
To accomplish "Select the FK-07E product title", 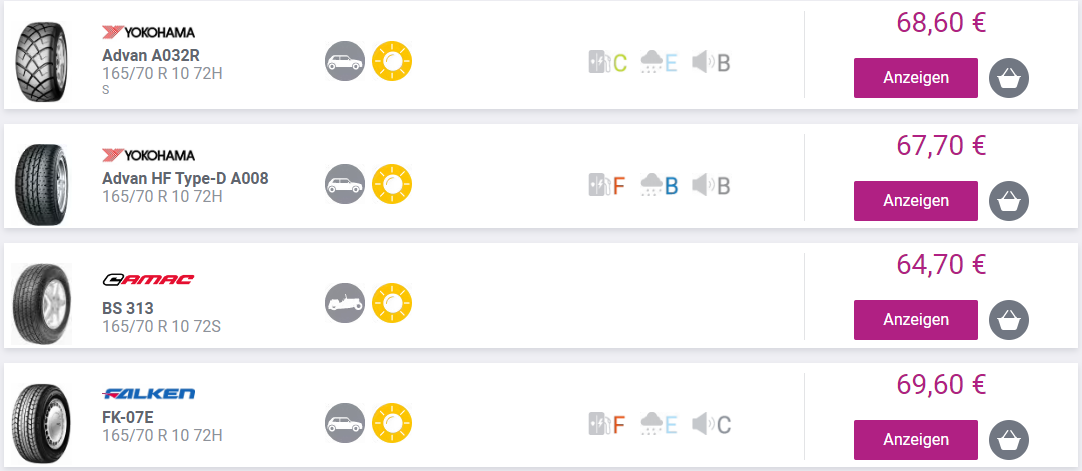I will (127, 417).
